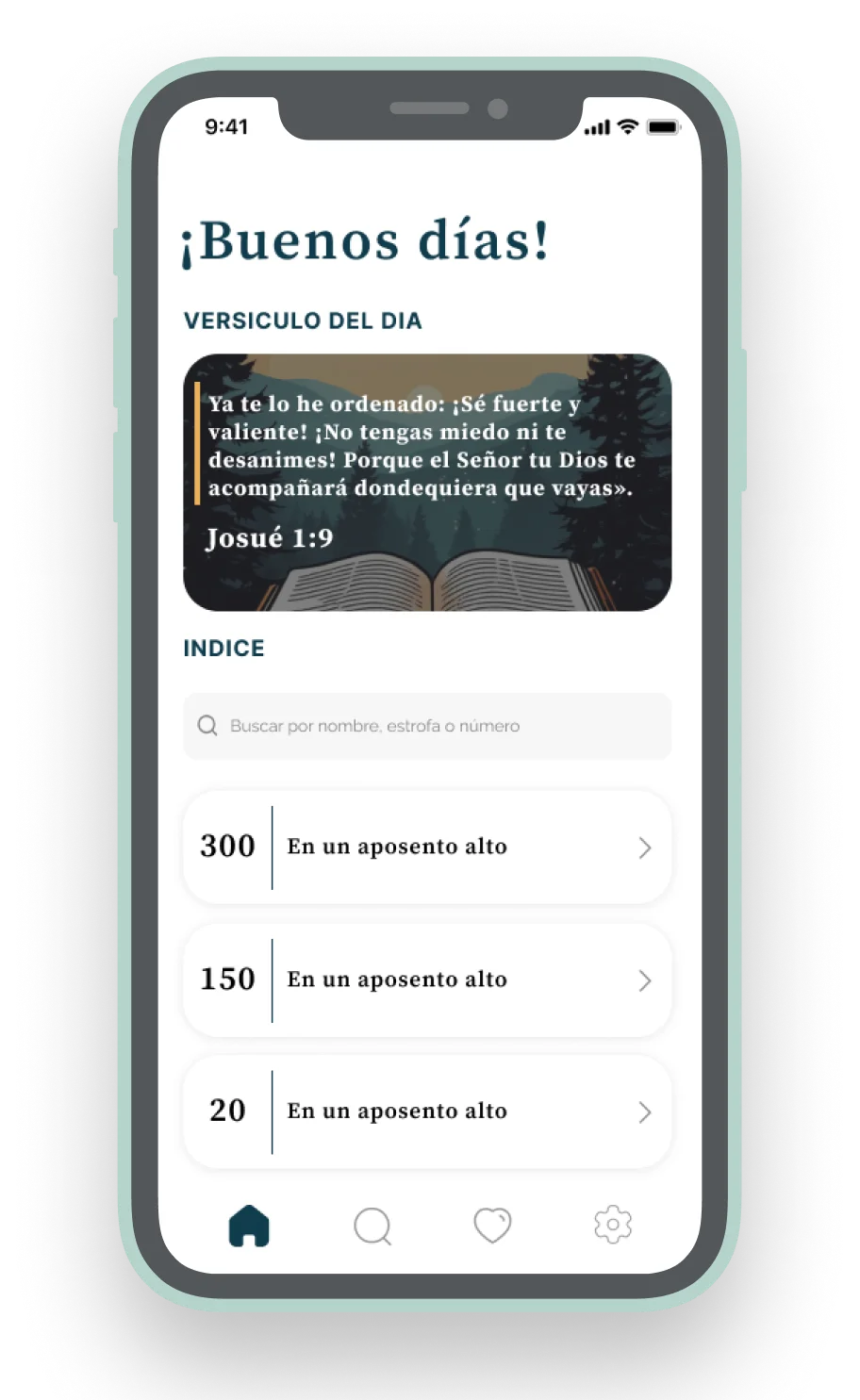Open hymn number 300
860x1400 pixels.
[426, 848]
